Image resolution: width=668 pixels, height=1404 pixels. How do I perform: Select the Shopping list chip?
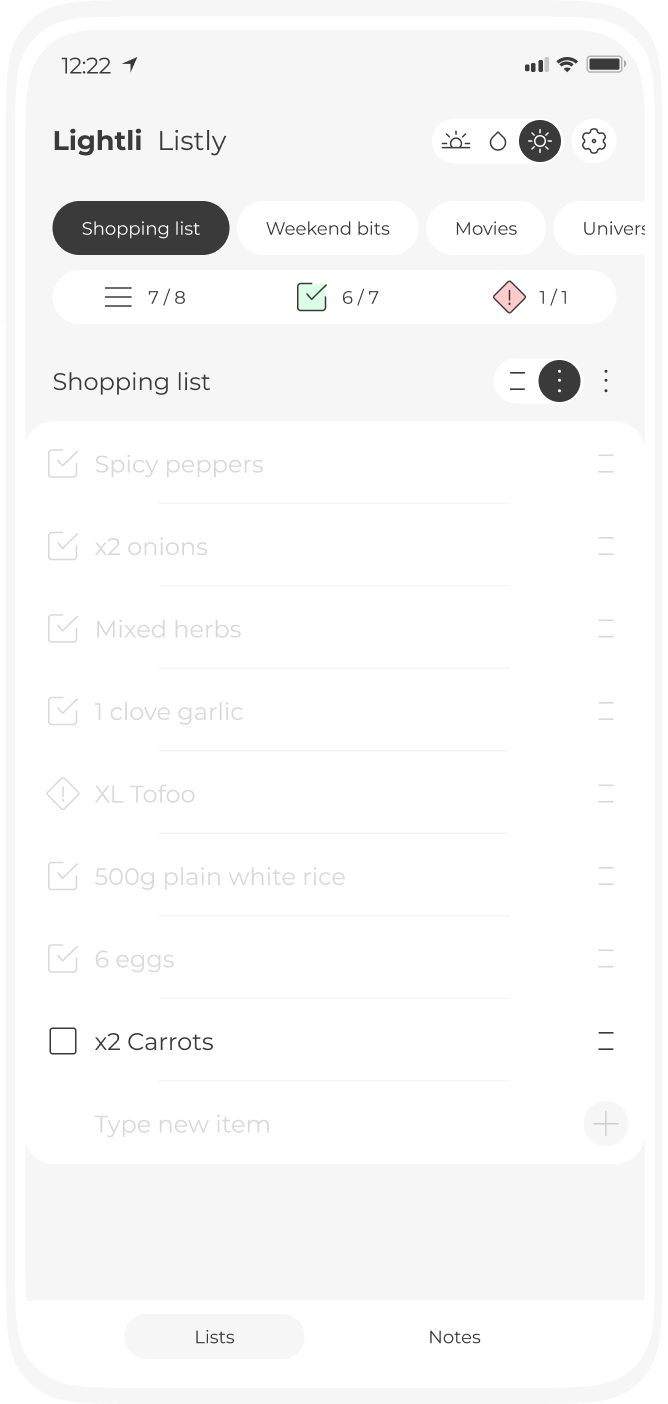pos(141,228)
